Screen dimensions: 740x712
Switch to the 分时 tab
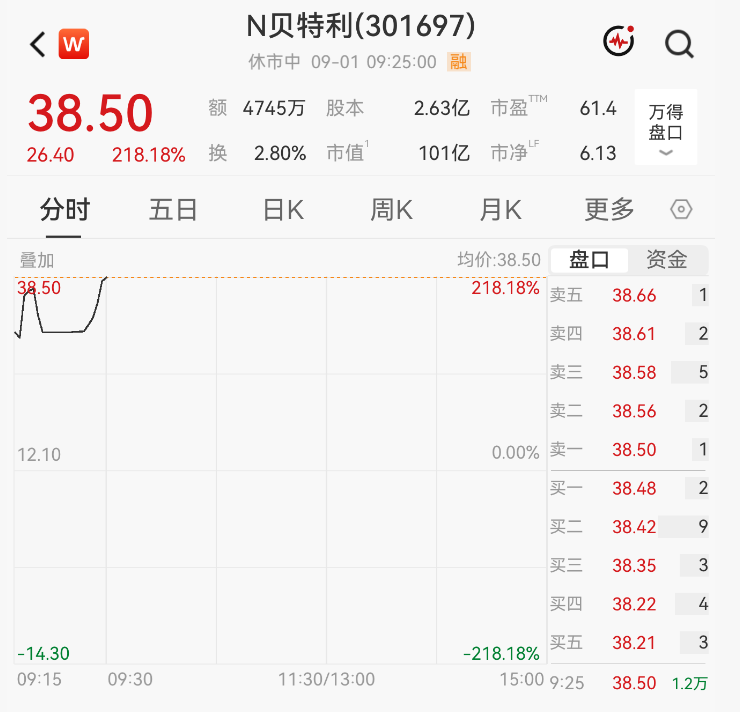click(65, 209)
